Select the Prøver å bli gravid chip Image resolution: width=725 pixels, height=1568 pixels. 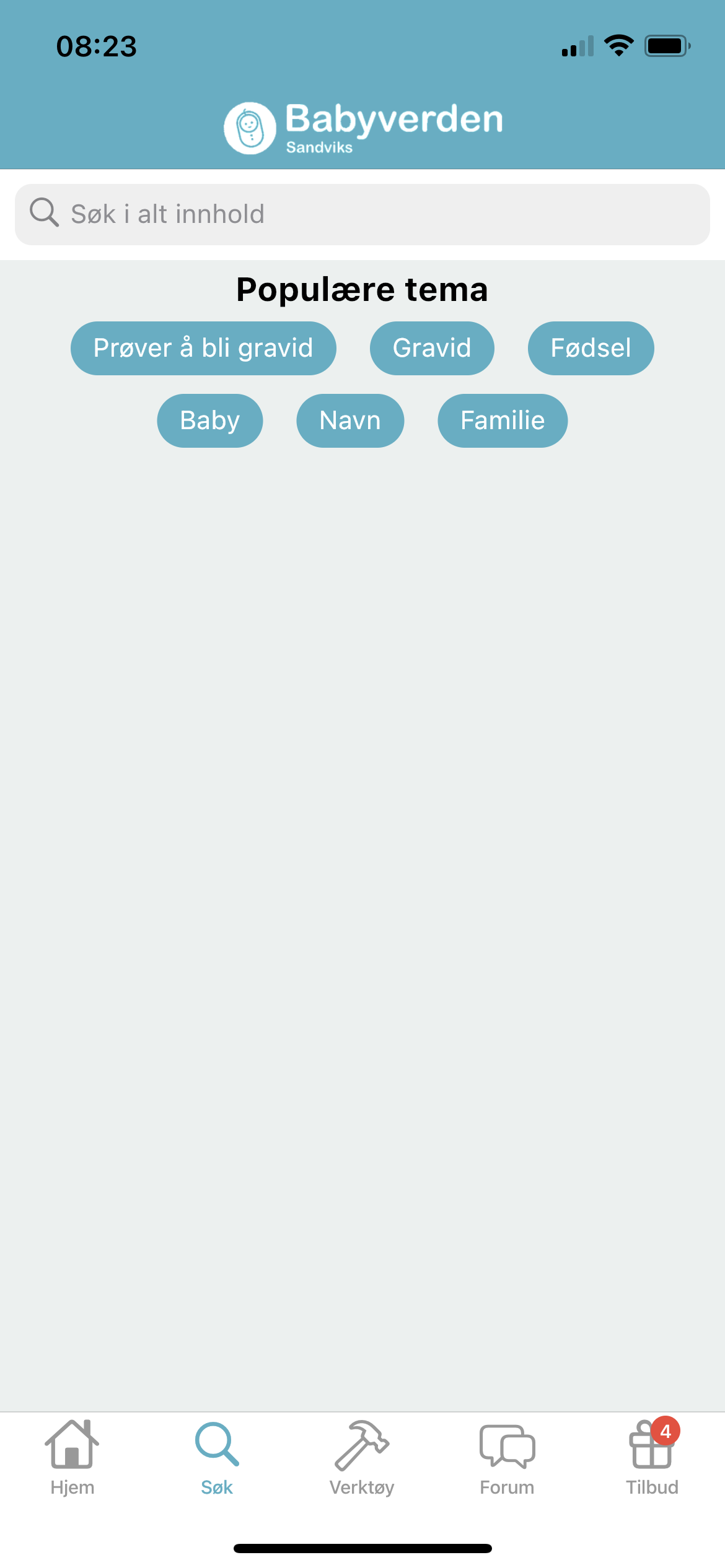pos(203,348)
